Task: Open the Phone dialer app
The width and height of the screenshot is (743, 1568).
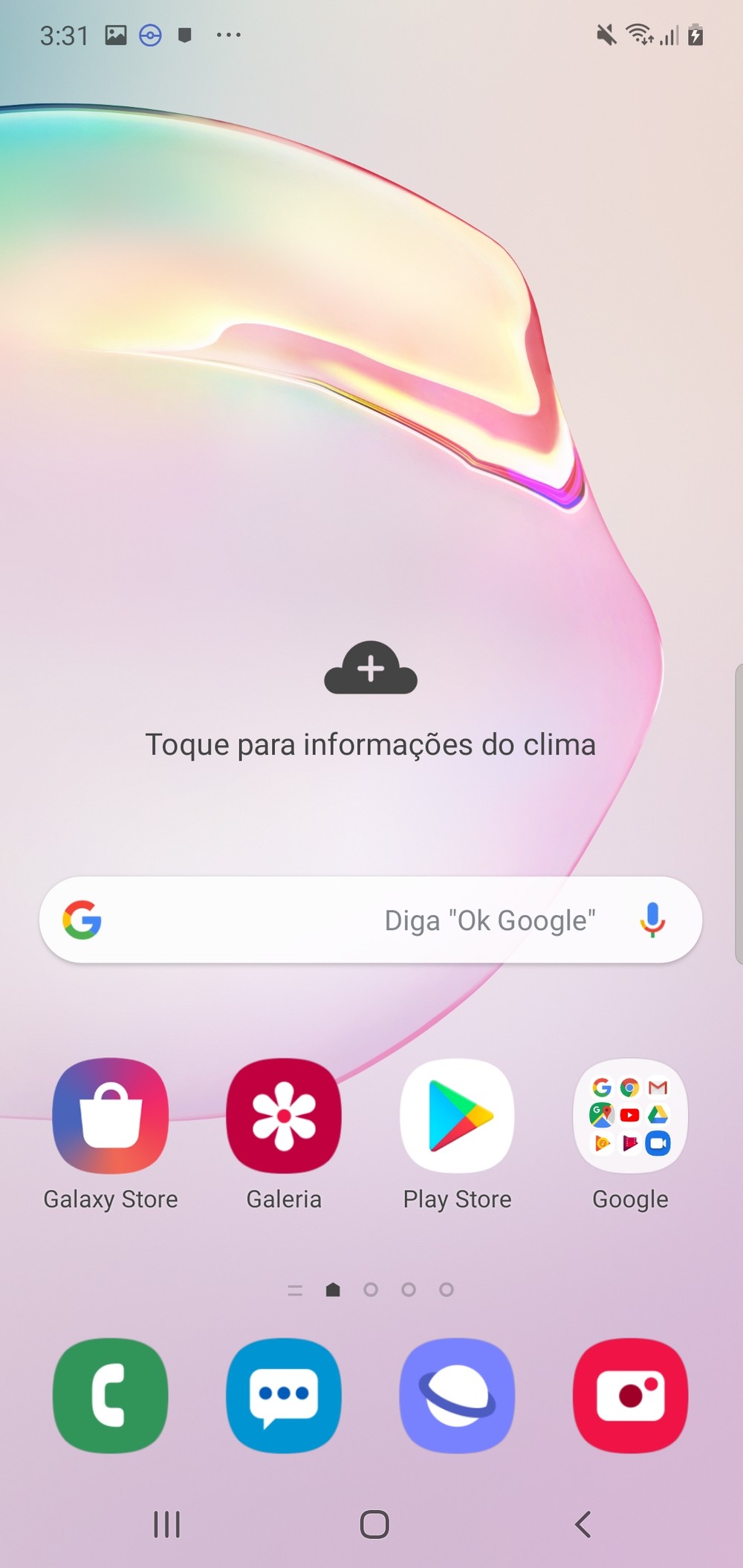Action: [x=111, y=1395]
